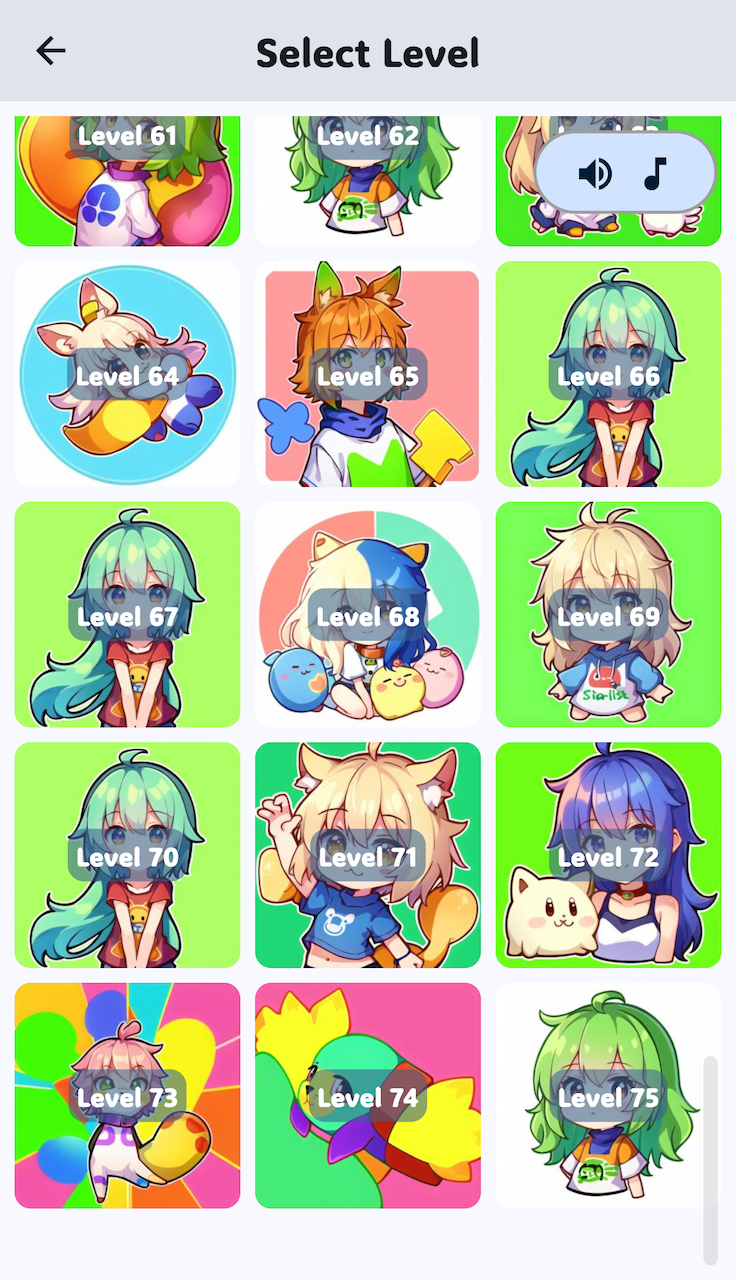The image size is (736, 1280).
Task: Open Level 69
Action: (608, 615)
